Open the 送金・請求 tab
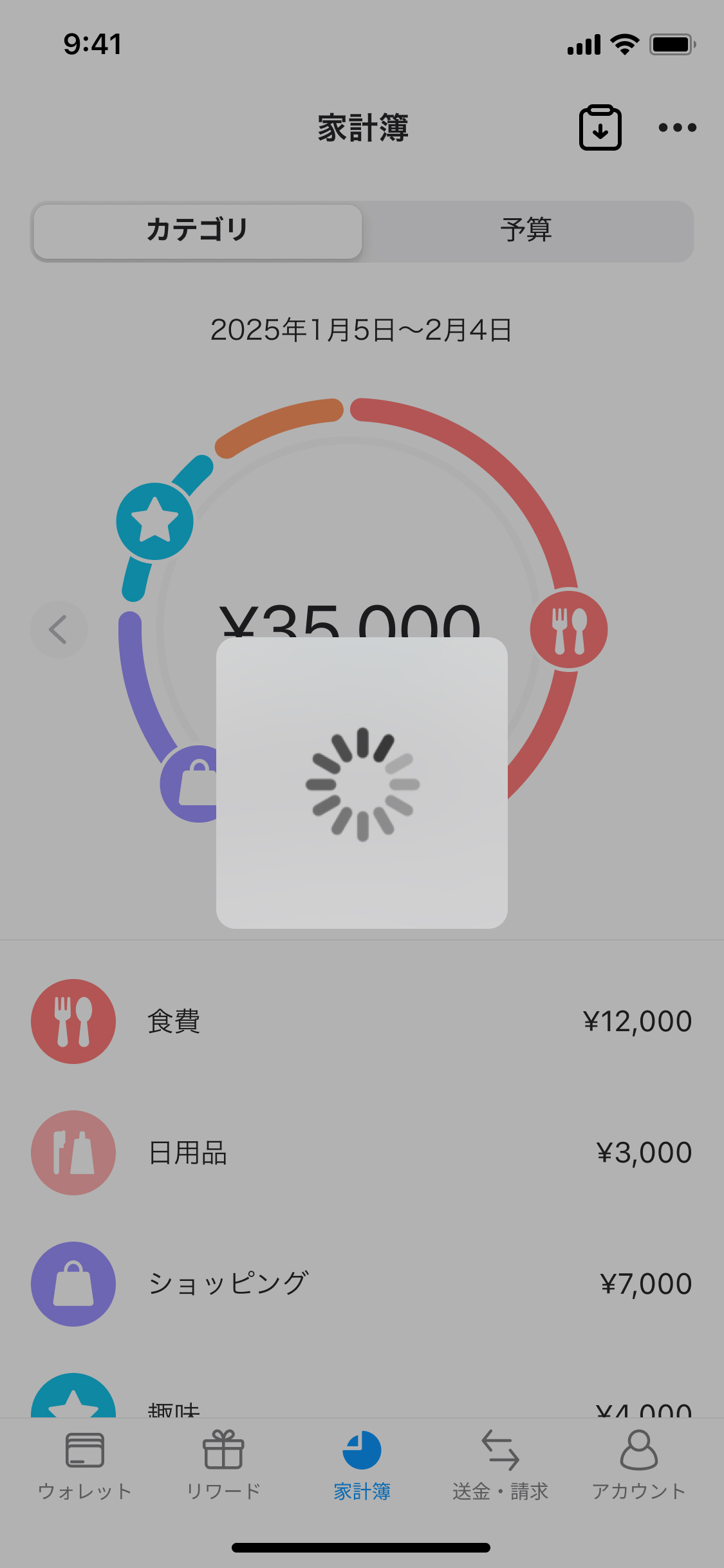 (500, 1464)
